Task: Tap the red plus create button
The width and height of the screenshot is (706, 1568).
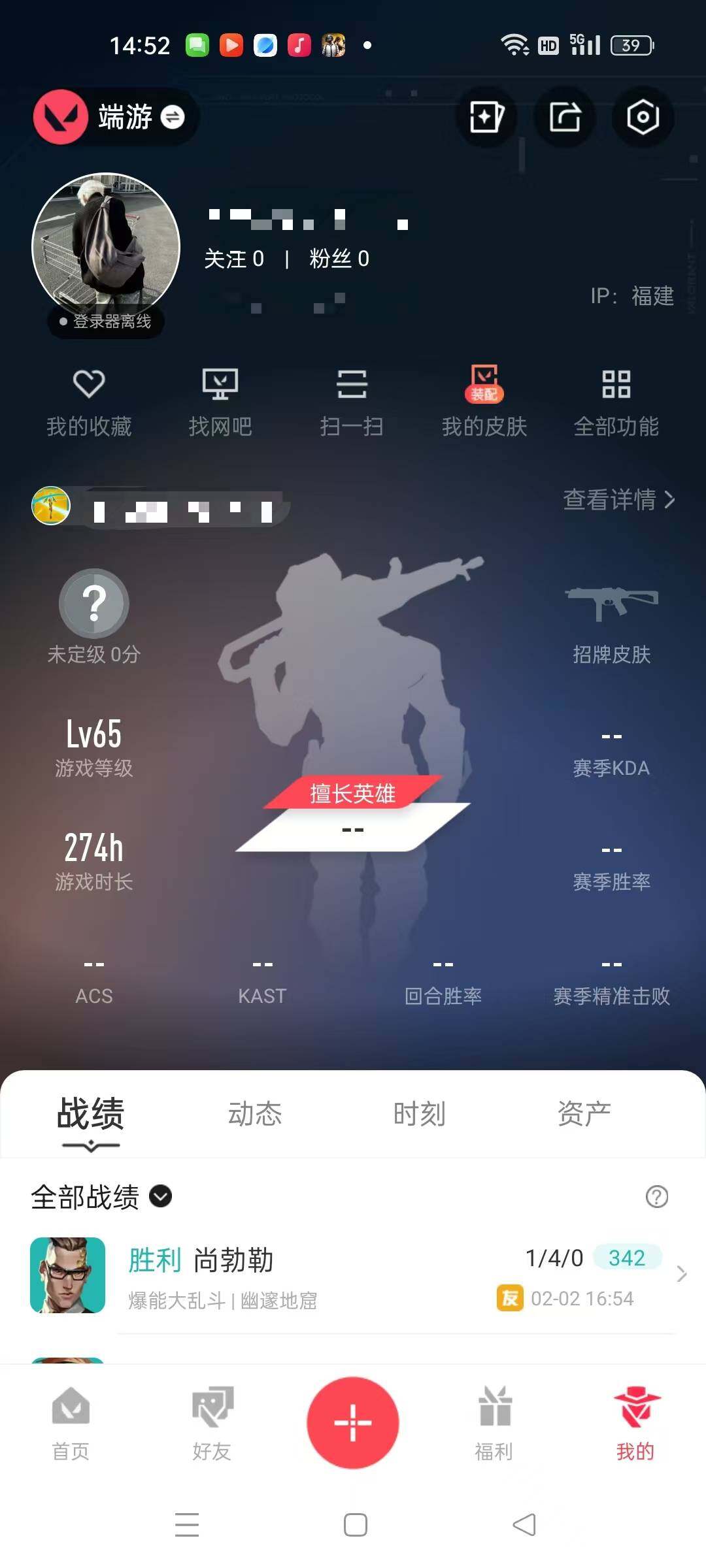Action: click(352, 1424)
